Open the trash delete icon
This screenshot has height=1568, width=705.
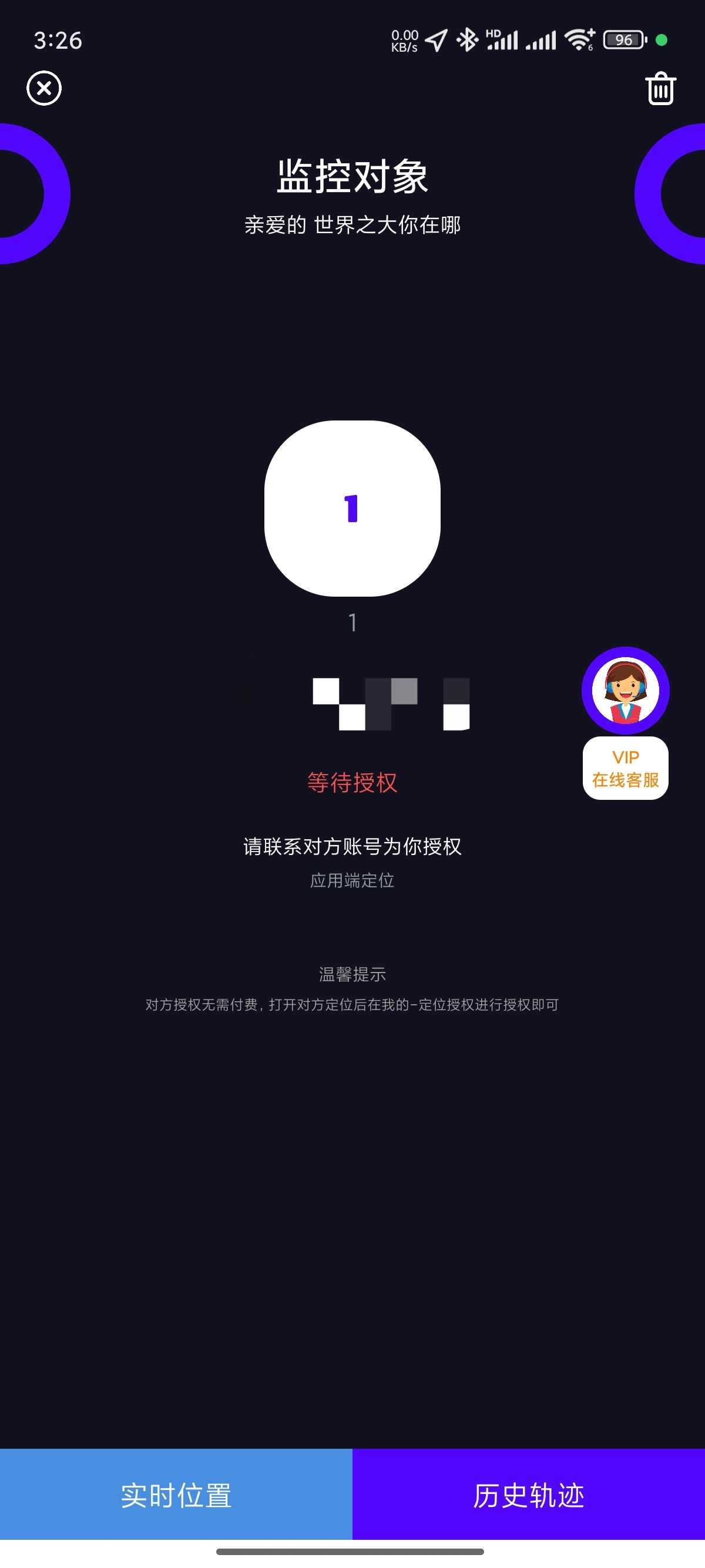[x=660, y=88]
